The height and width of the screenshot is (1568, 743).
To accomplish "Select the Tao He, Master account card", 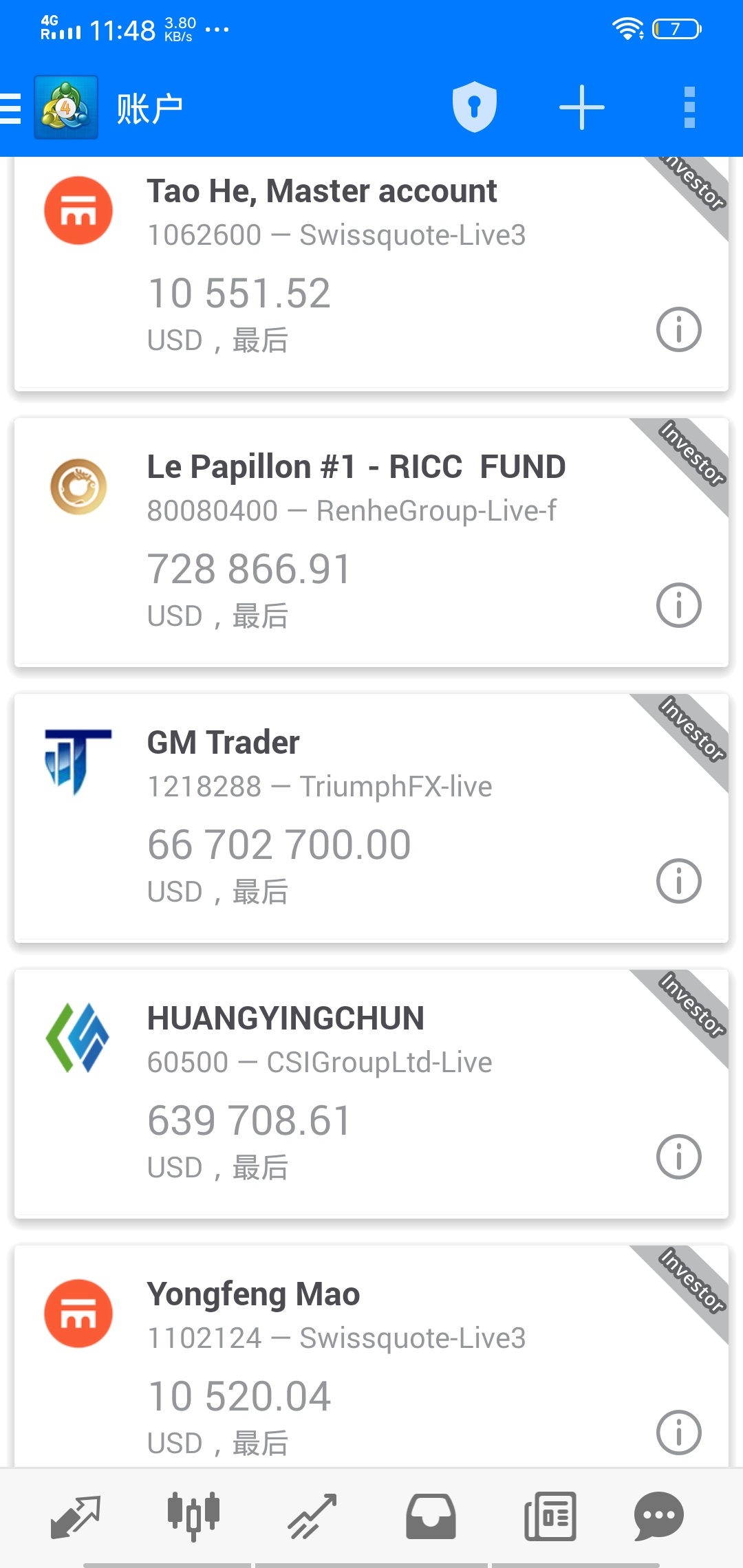I will pos(371,274).
